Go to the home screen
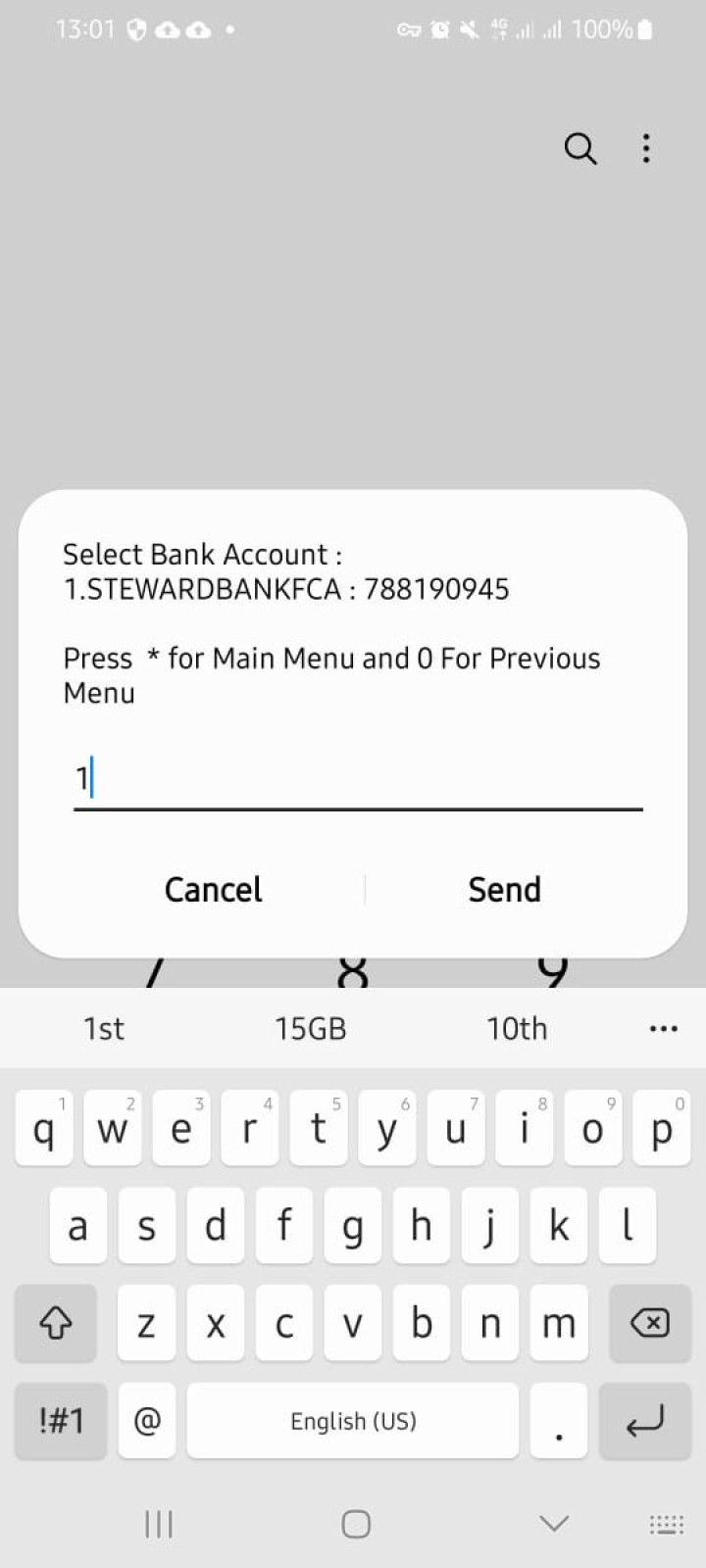 [356, 1523]
